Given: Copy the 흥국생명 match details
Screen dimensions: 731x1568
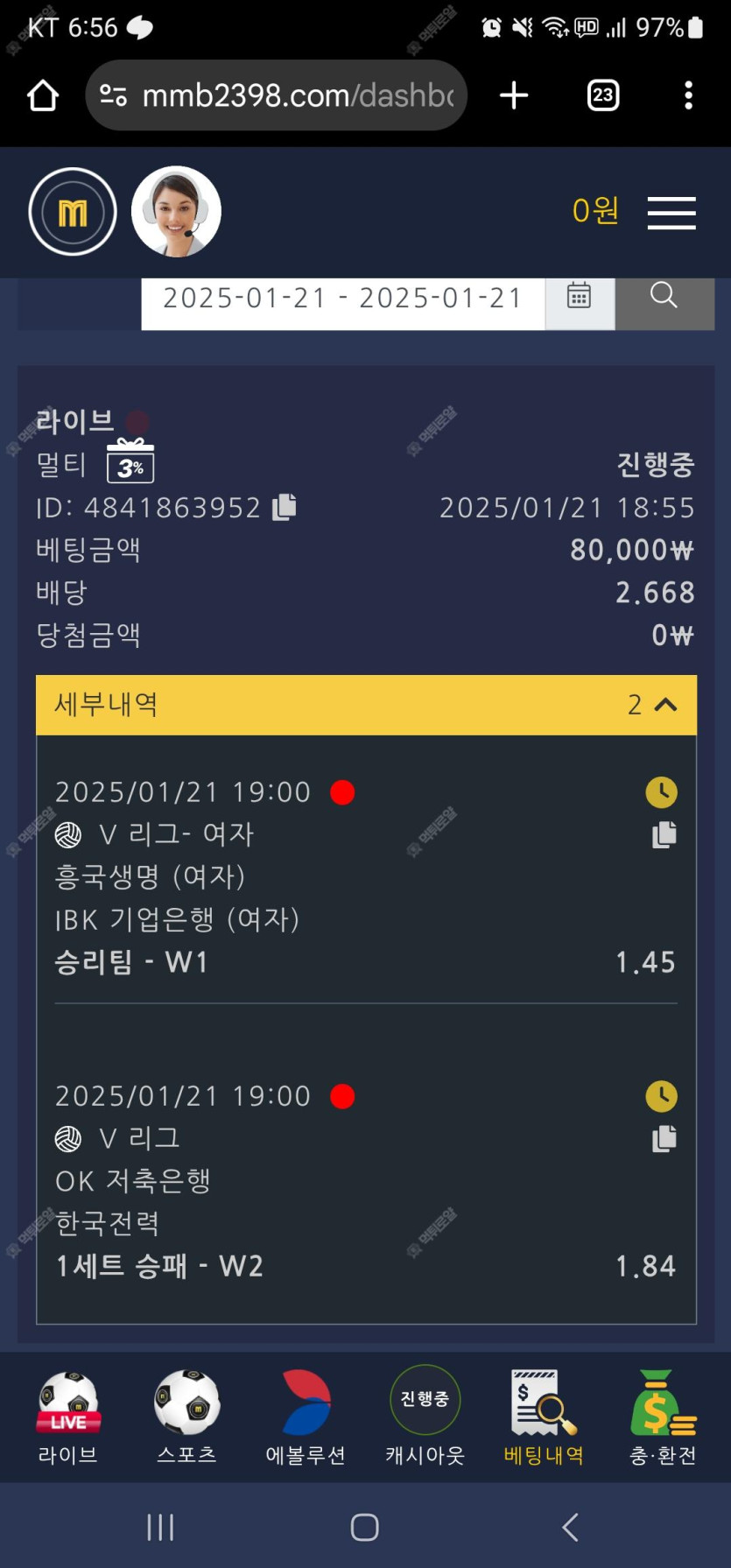Looking at the screenshot, I should [x=664, y=834].
